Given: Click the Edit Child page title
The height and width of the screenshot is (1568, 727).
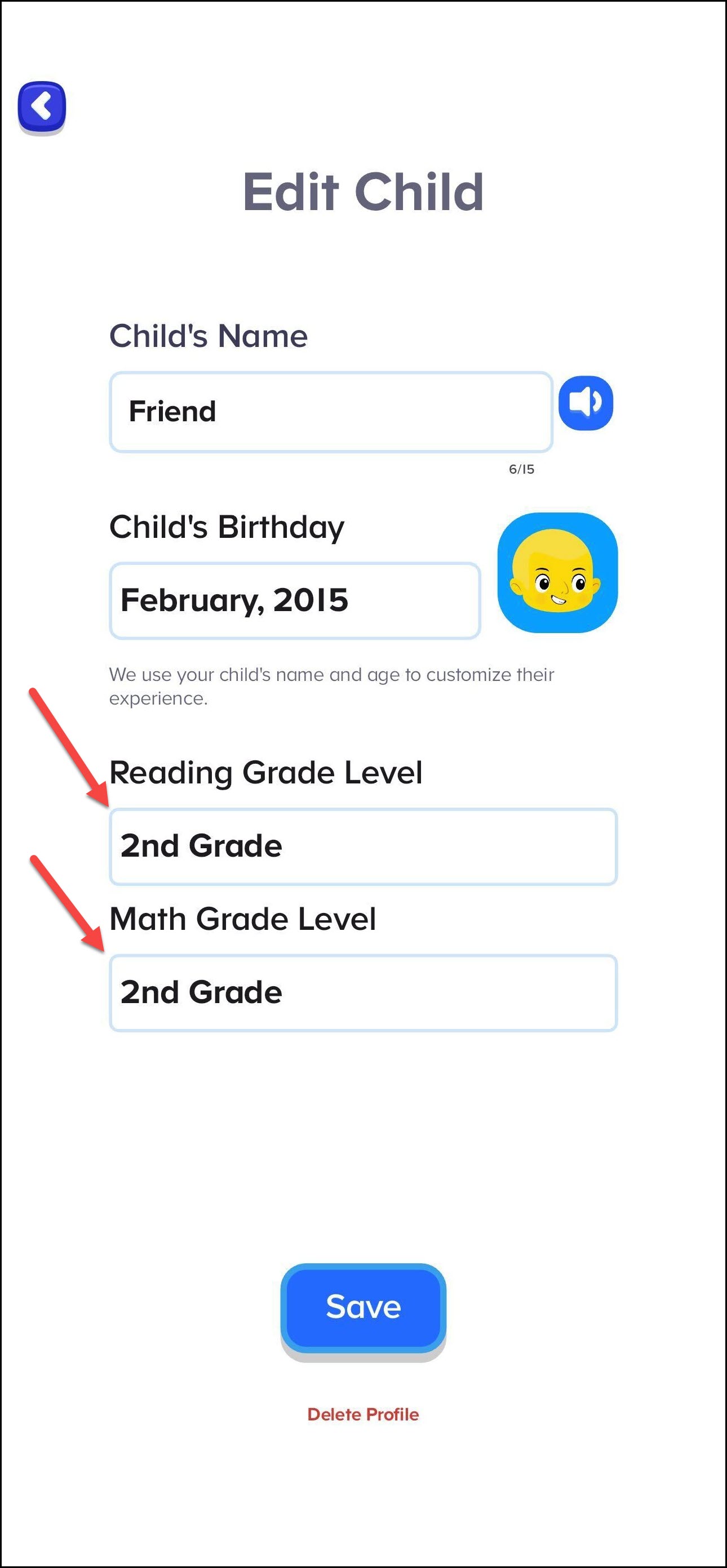Looking at the screenshot, I should pos(363,191).
